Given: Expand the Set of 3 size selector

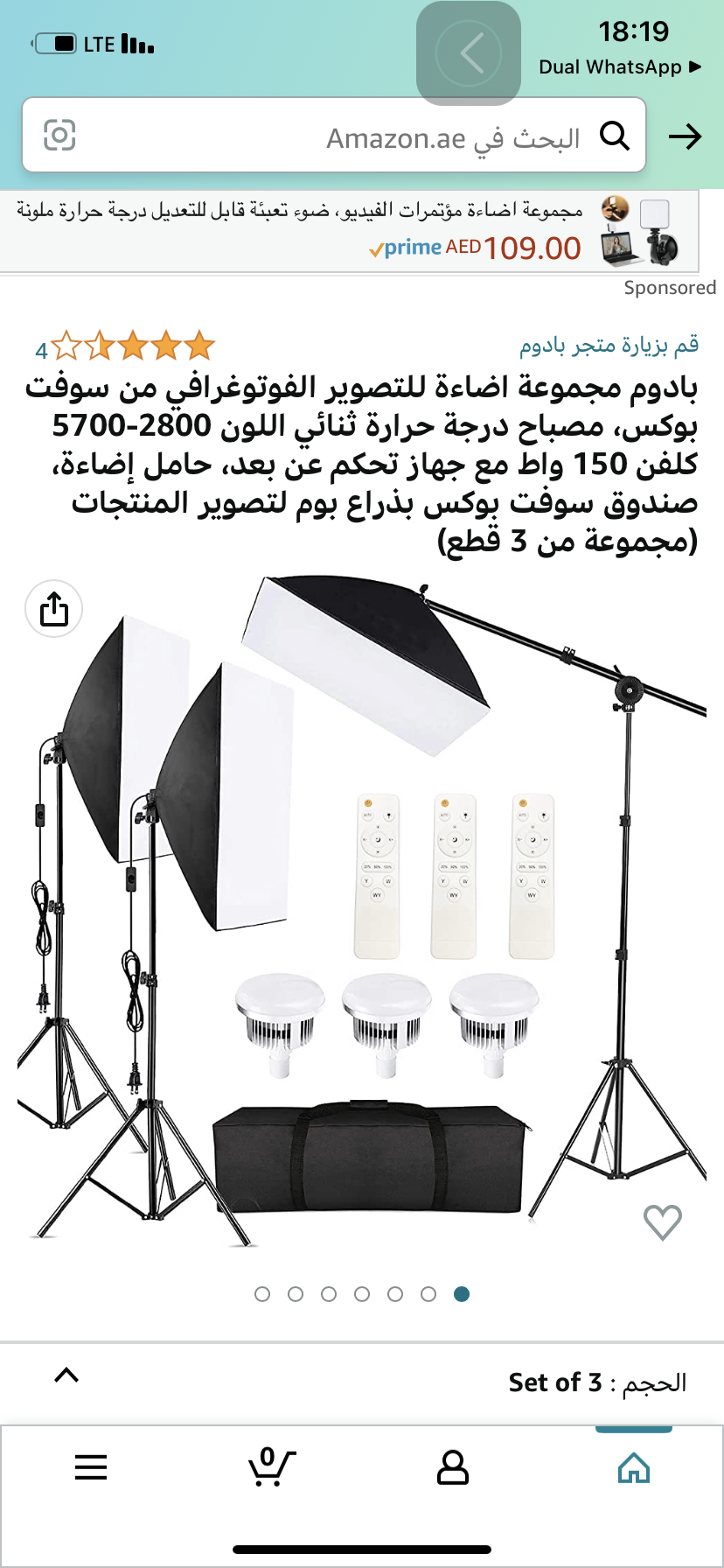Looking at the screenshot, I should click(x=362, y=1382).
